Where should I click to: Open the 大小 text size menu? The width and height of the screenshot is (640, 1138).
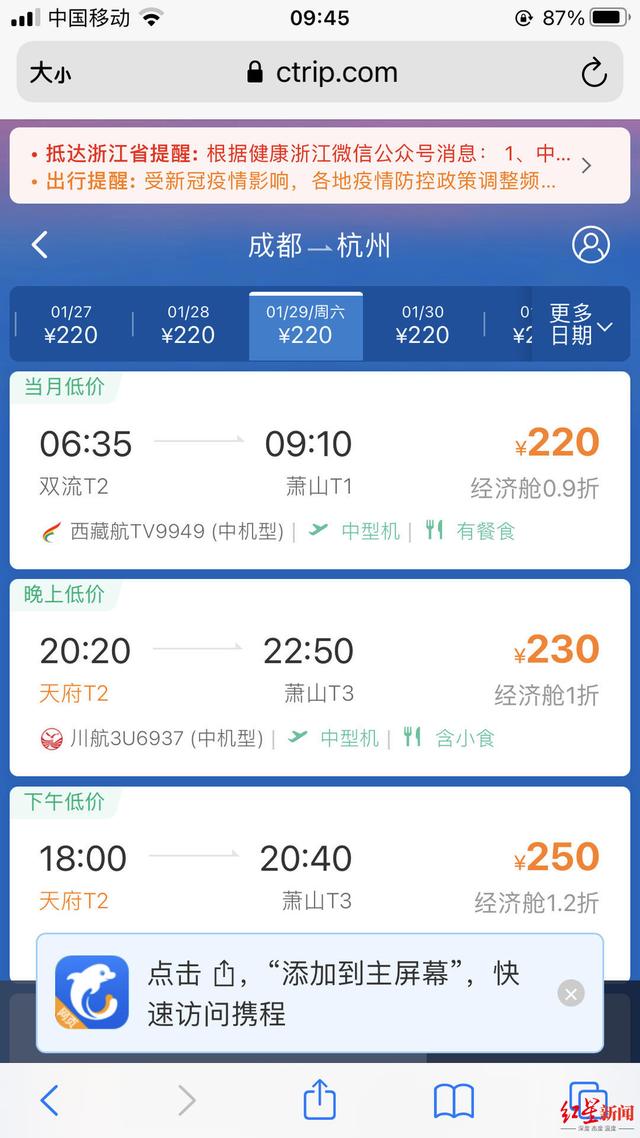[x=50, y=73]
